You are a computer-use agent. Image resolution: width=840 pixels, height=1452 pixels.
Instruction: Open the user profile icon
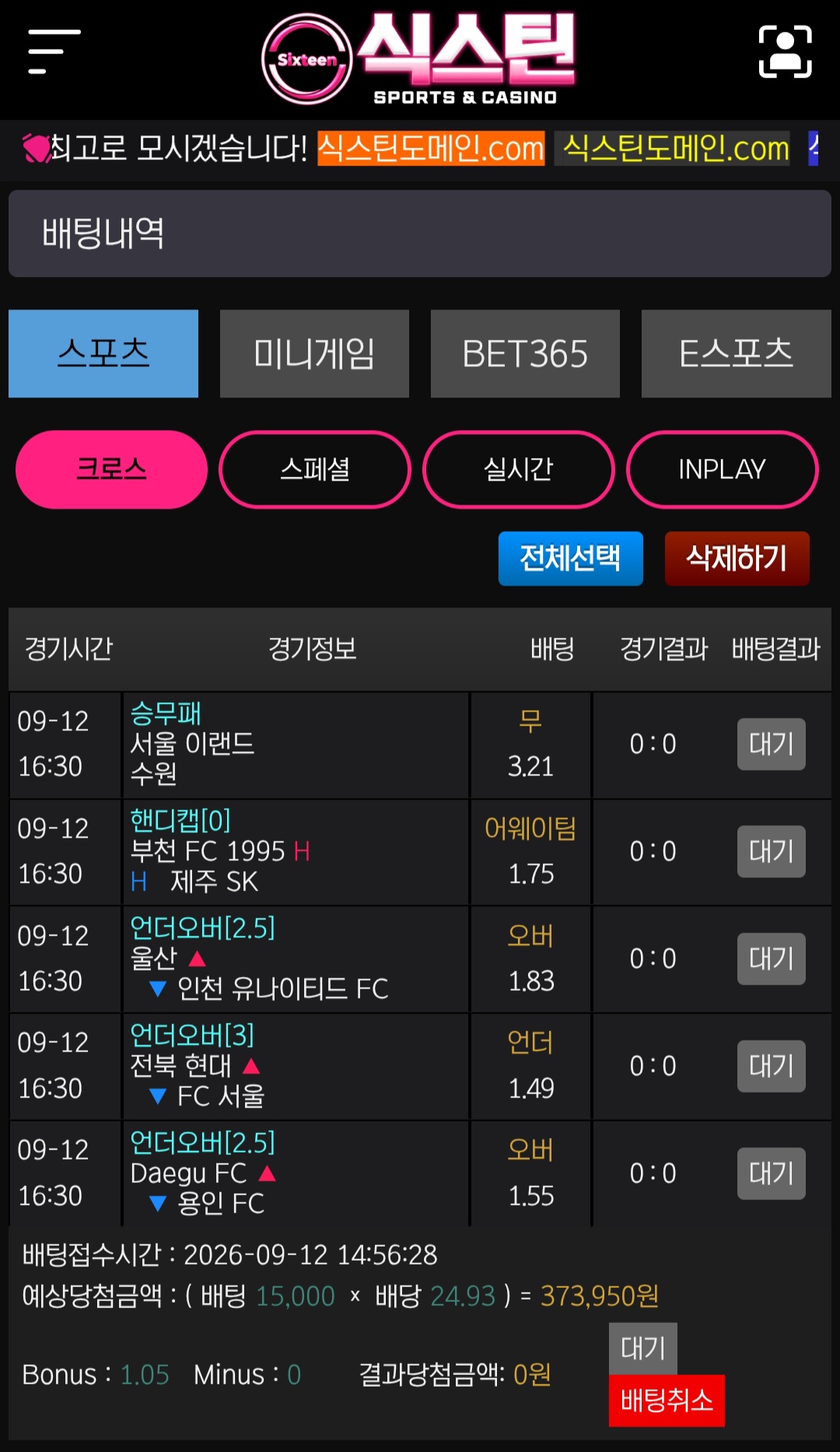point(785,52)
